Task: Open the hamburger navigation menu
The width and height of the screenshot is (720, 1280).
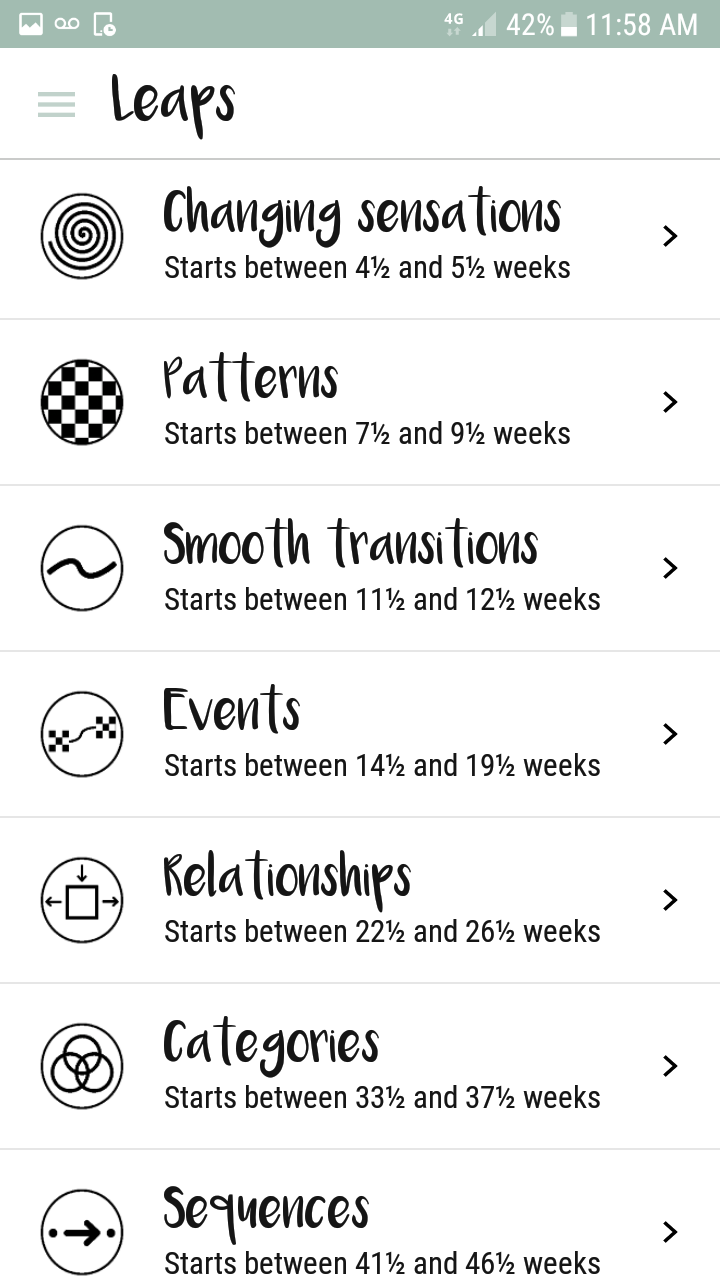Action: [x=56, y=104]
